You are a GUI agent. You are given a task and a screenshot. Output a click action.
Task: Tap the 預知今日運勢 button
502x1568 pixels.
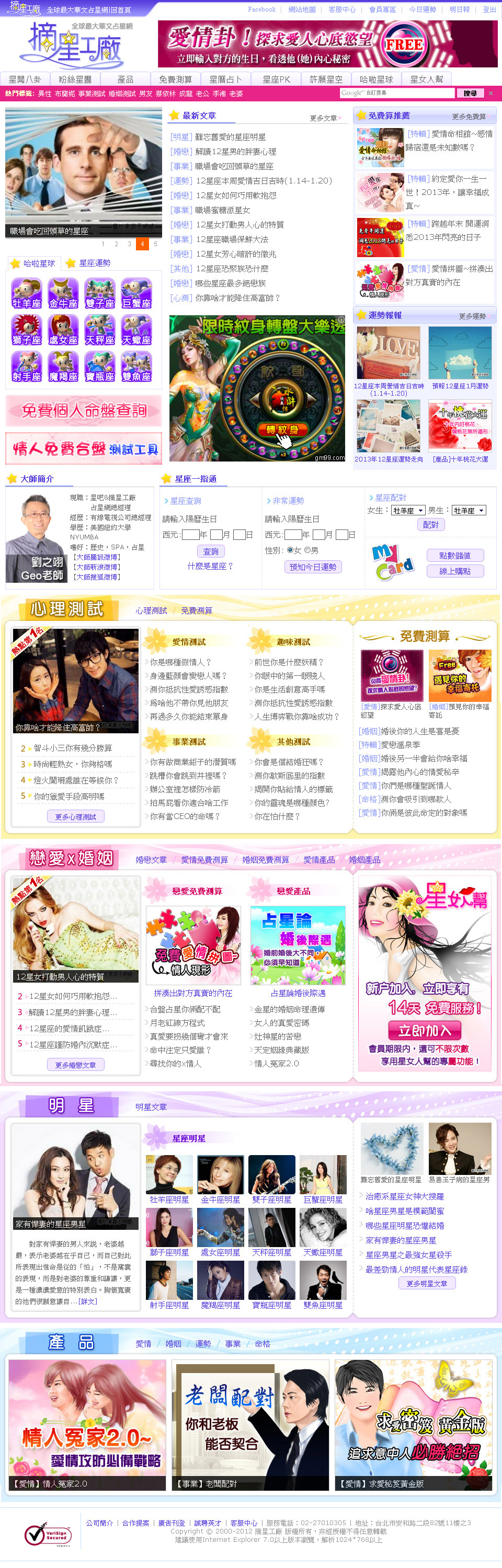coord(313,567)
